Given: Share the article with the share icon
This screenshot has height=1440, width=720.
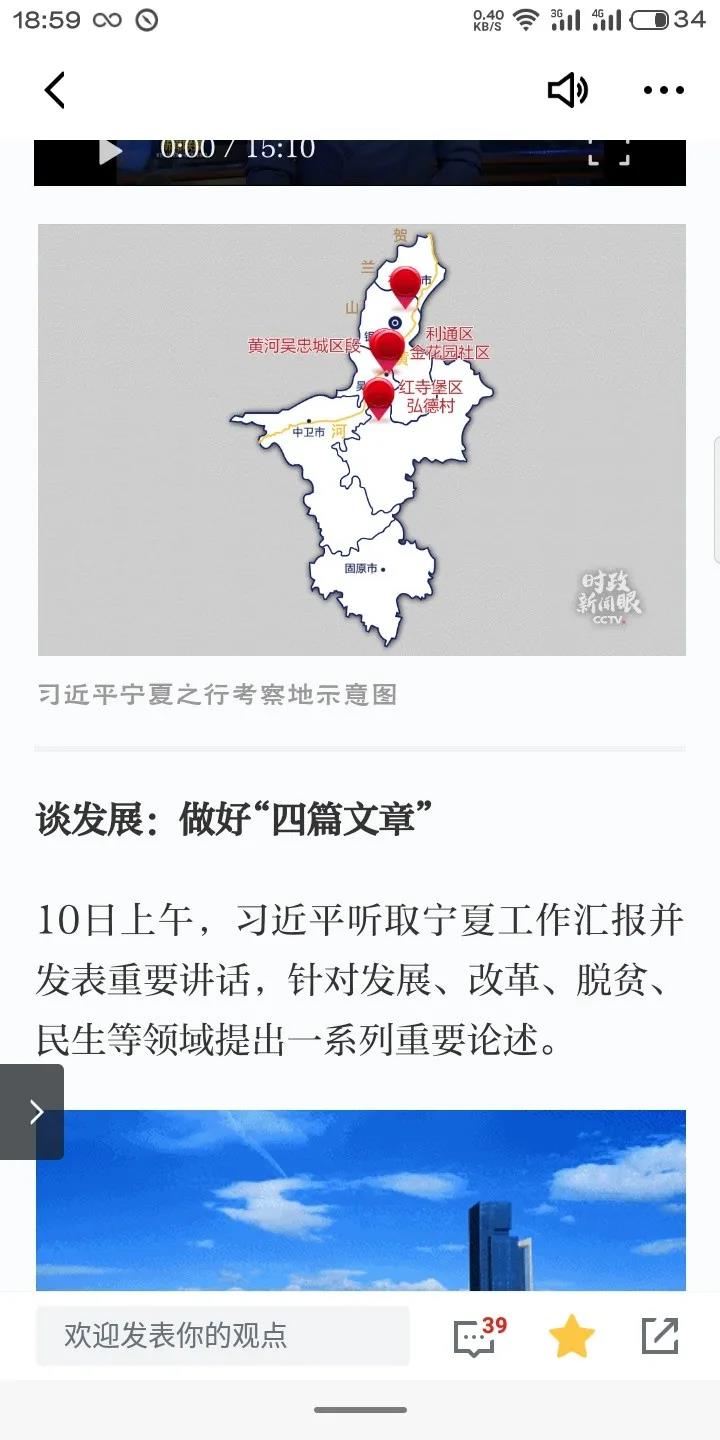Looking at the screenshot, I should (659, 1336).
